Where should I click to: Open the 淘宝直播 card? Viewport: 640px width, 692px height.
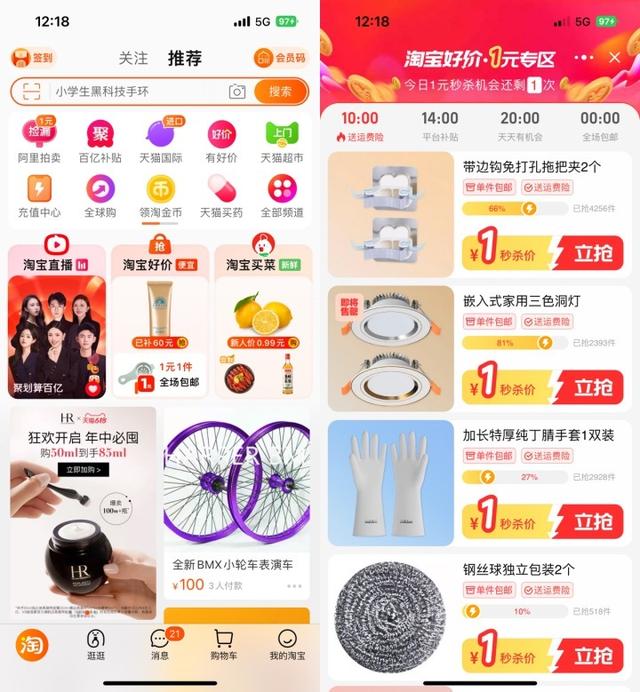coord(56,320)
